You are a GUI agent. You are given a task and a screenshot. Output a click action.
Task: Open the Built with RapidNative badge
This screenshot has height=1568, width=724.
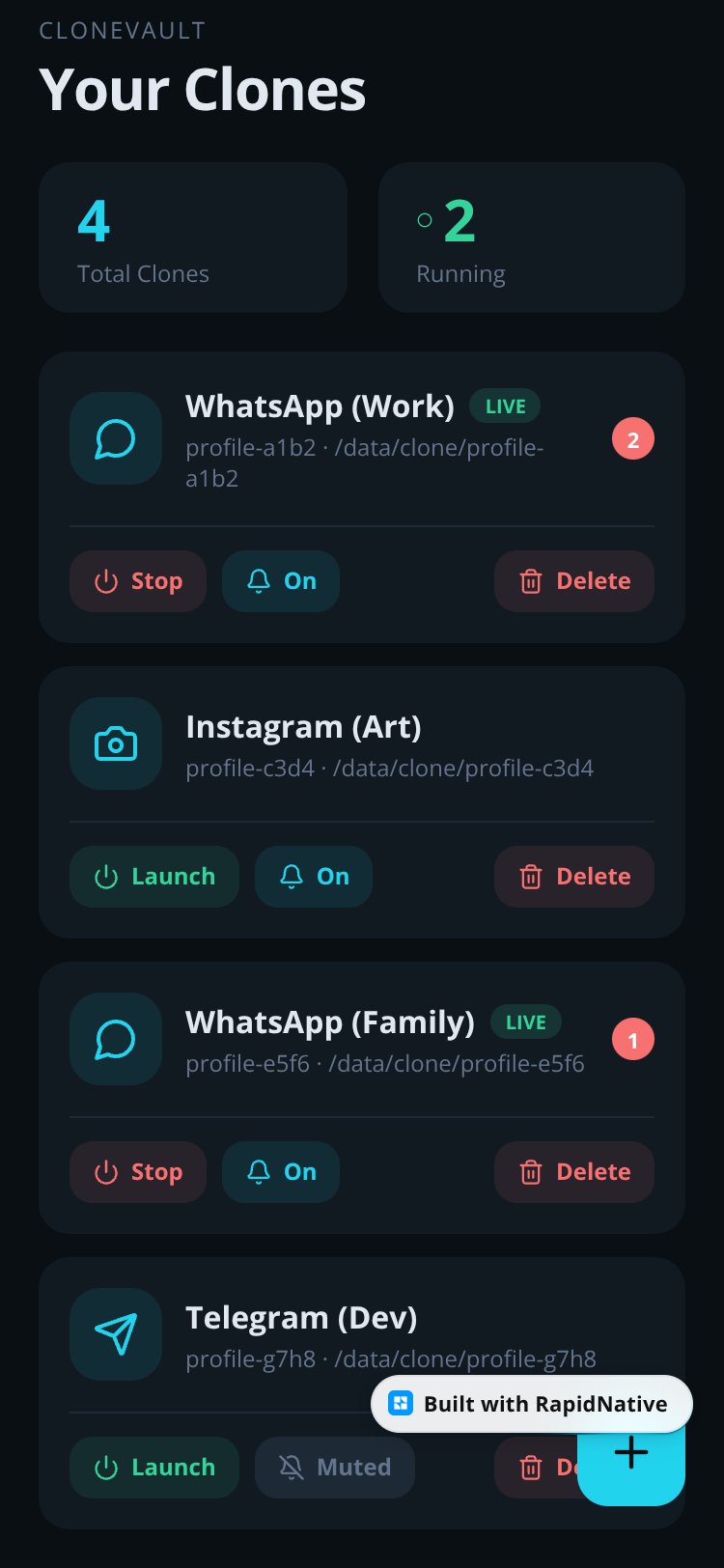point(532,1404)
